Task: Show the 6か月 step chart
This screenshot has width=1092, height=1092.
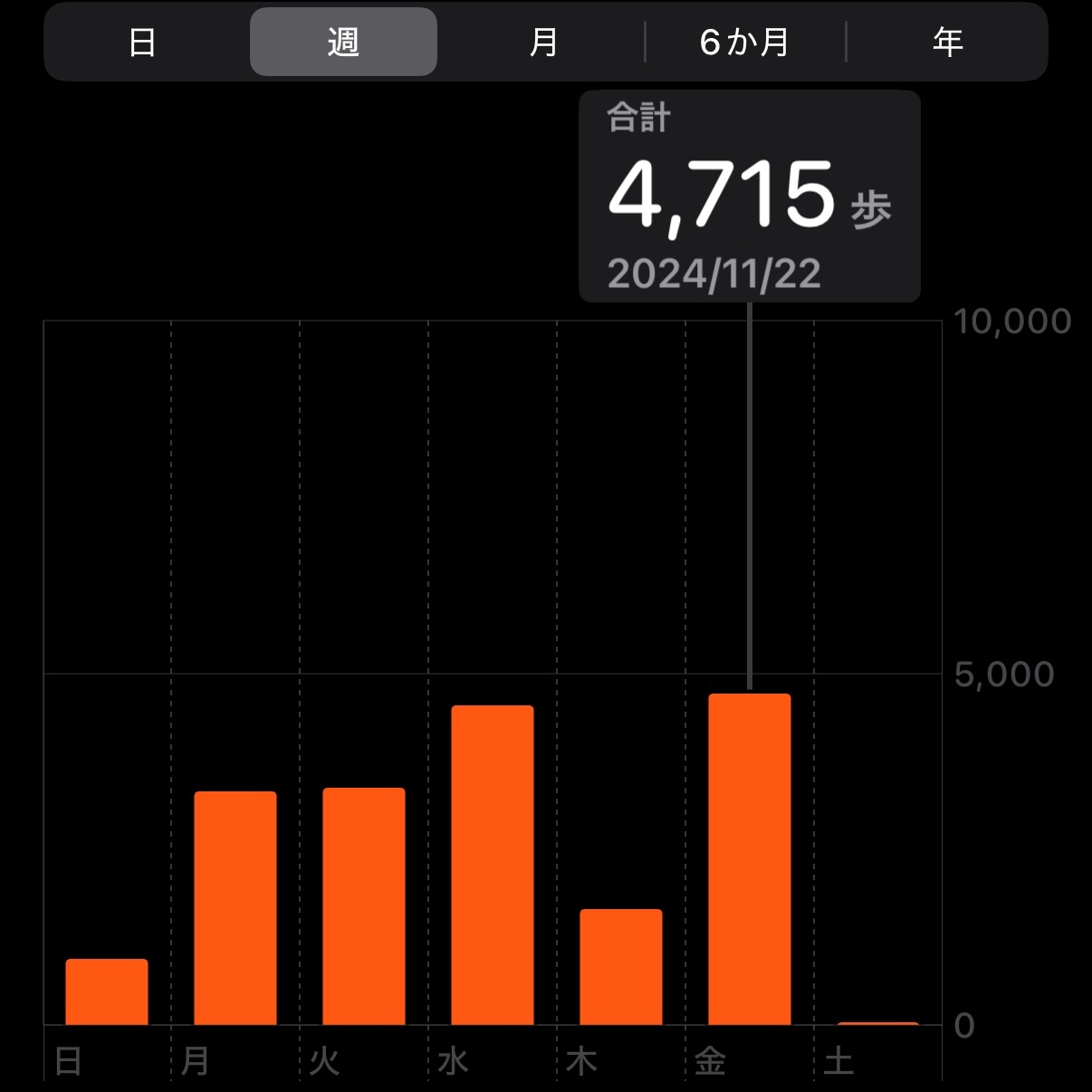Action: (744, 43)
